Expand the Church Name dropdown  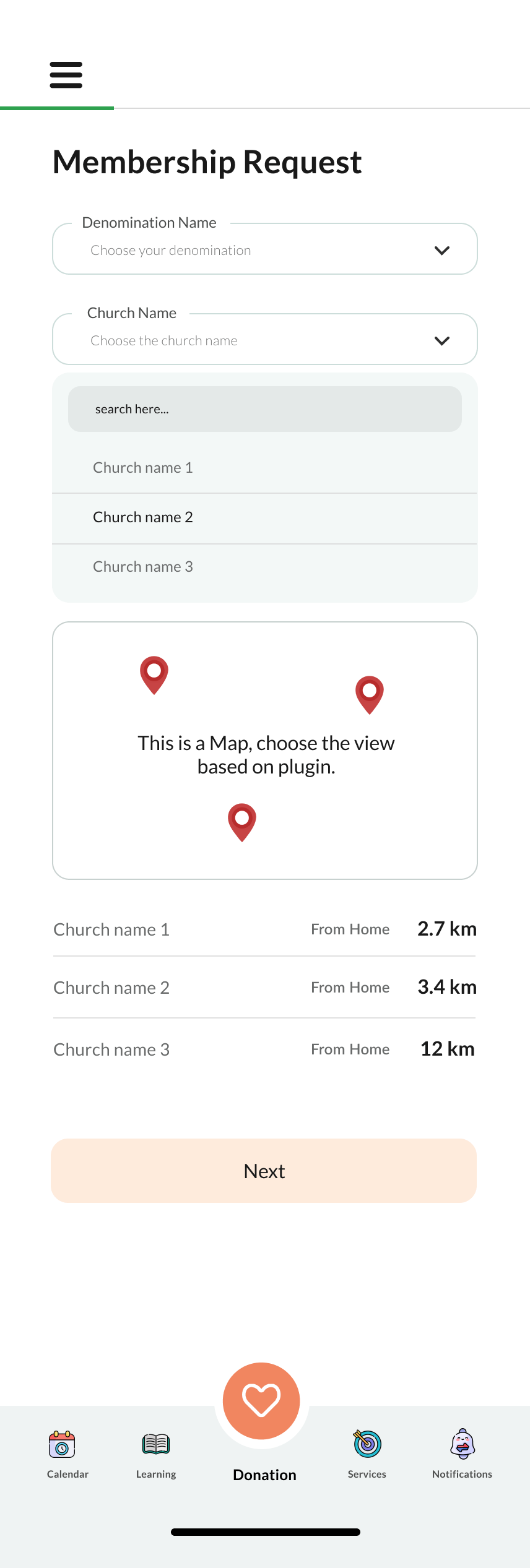point(264,340)
